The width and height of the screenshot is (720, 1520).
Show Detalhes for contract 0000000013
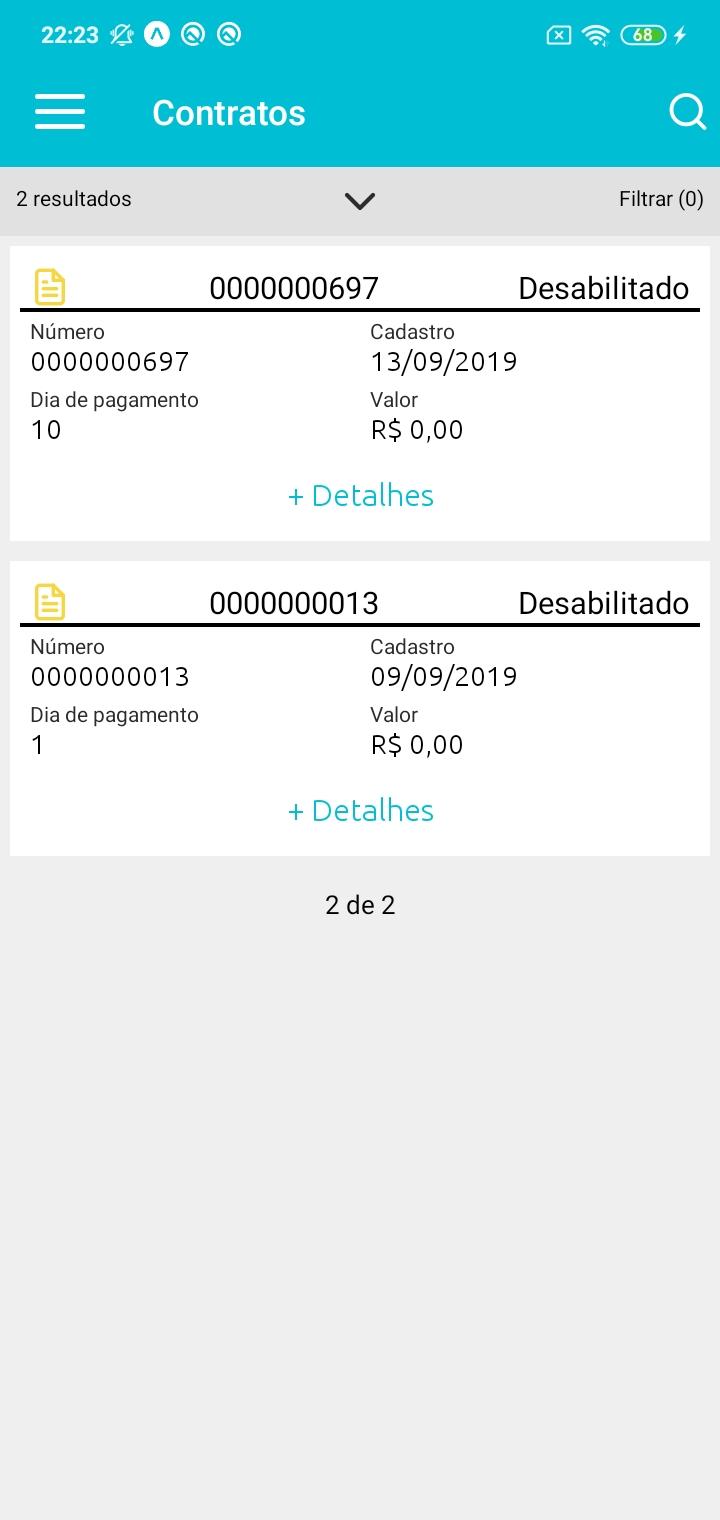[x=360, y=811]
